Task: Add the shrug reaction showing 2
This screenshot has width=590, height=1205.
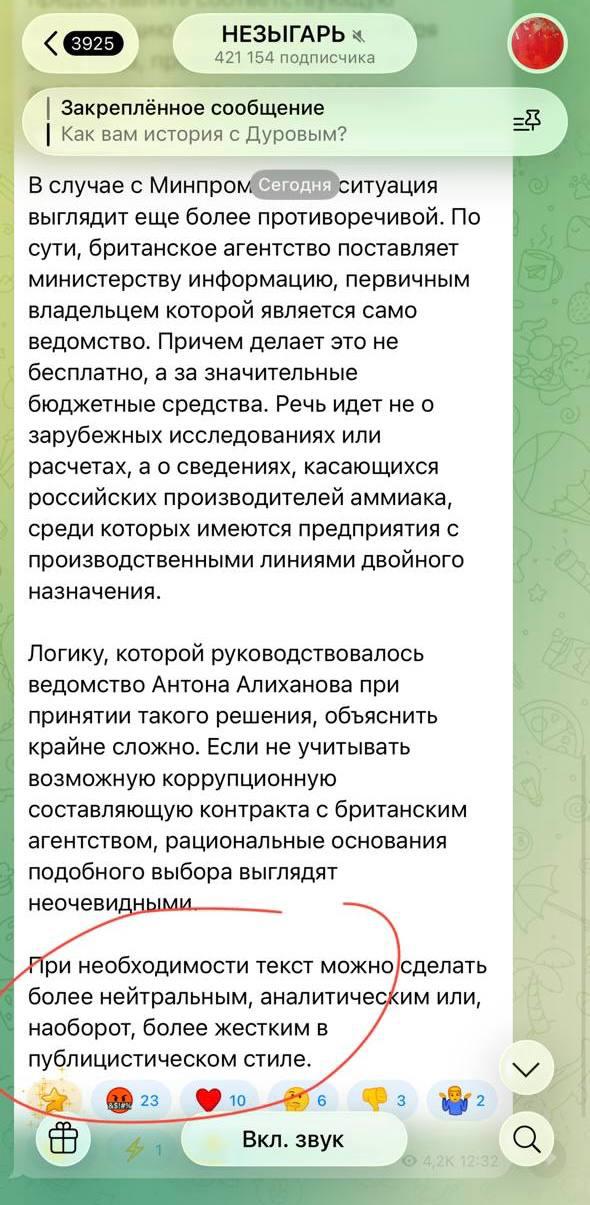Action: [x=463, y=1101]
